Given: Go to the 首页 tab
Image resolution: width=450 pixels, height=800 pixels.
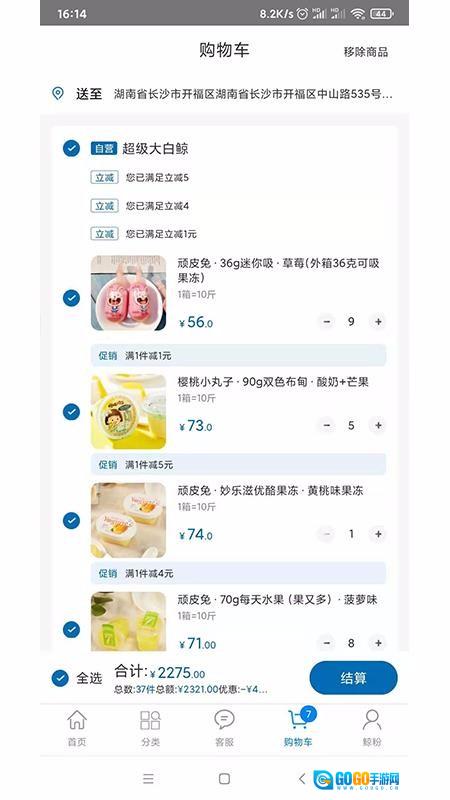Looking at the screenshot, I should [77, 728].
